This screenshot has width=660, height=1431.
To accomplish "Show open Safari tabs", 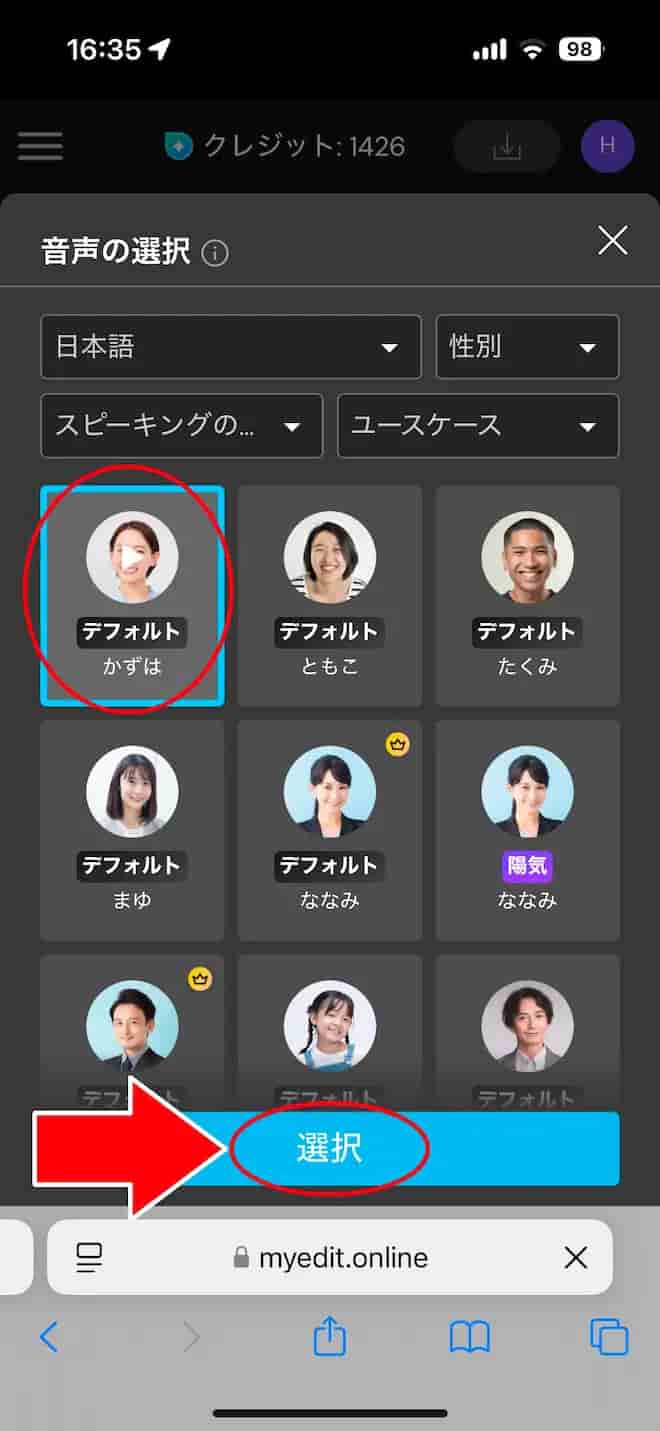I will click(608, 1336).
